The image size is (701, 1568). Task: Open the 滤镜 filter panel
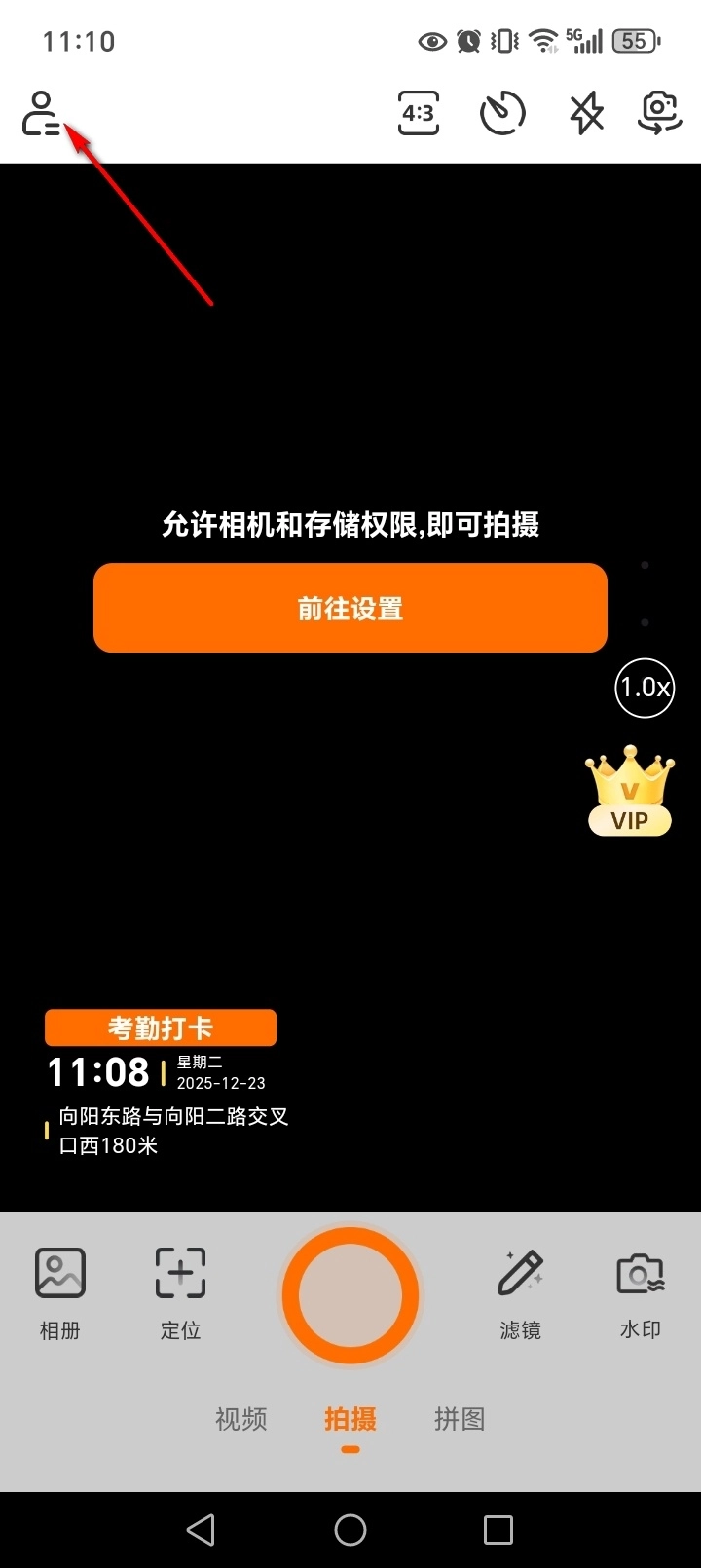[x=521, y=1291]
